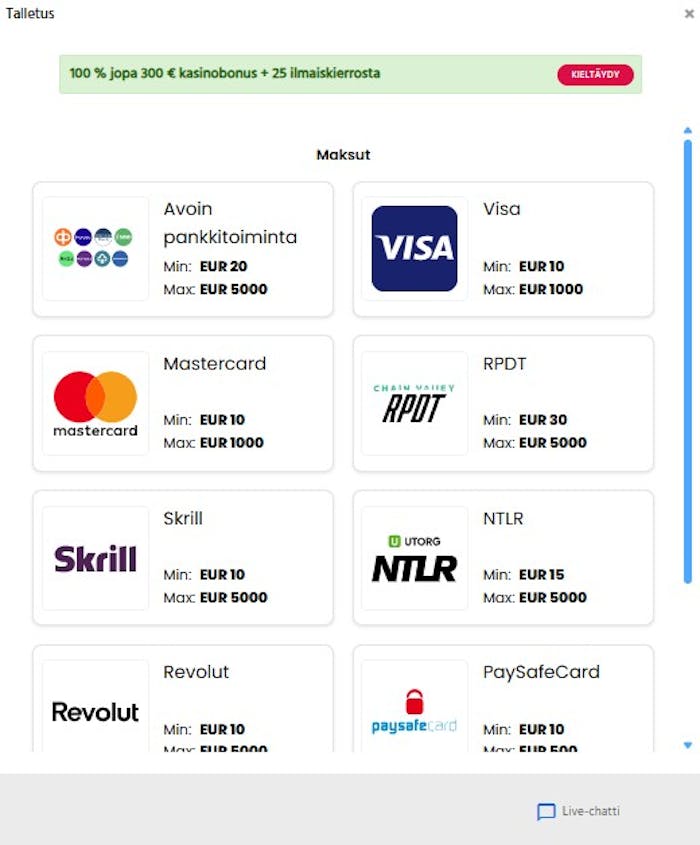Viewport: 700px width, 845px height.
Task: Tap the scrollbar up arrow
Action: 687,130
